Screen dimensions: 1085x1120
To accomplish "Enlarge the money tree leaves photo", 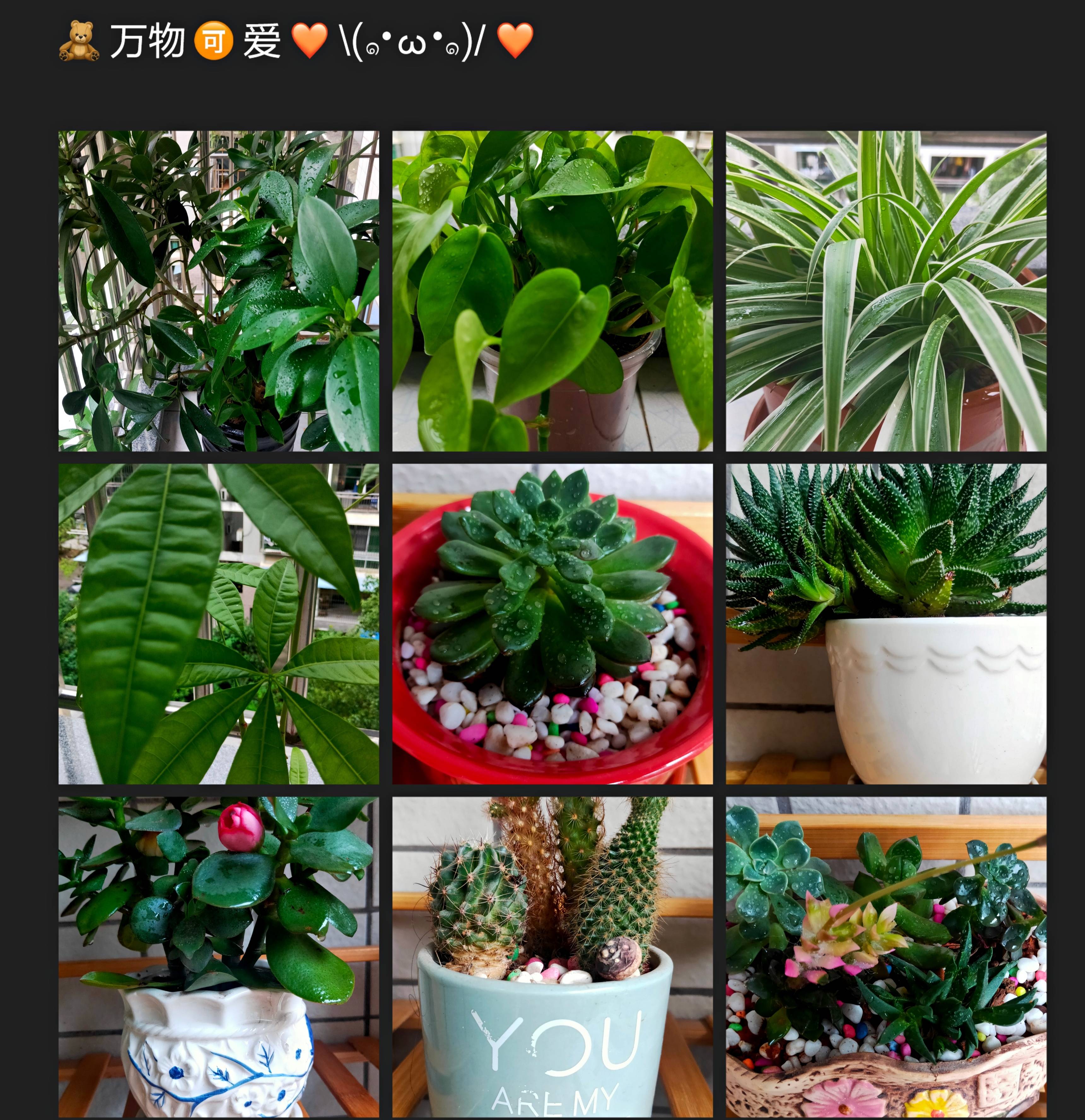I will point(218,624).
